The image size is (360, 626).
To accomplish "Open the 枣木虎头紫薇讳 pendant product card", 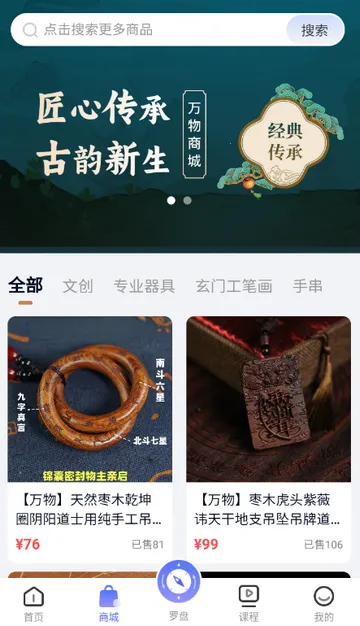I will (269, 439).
